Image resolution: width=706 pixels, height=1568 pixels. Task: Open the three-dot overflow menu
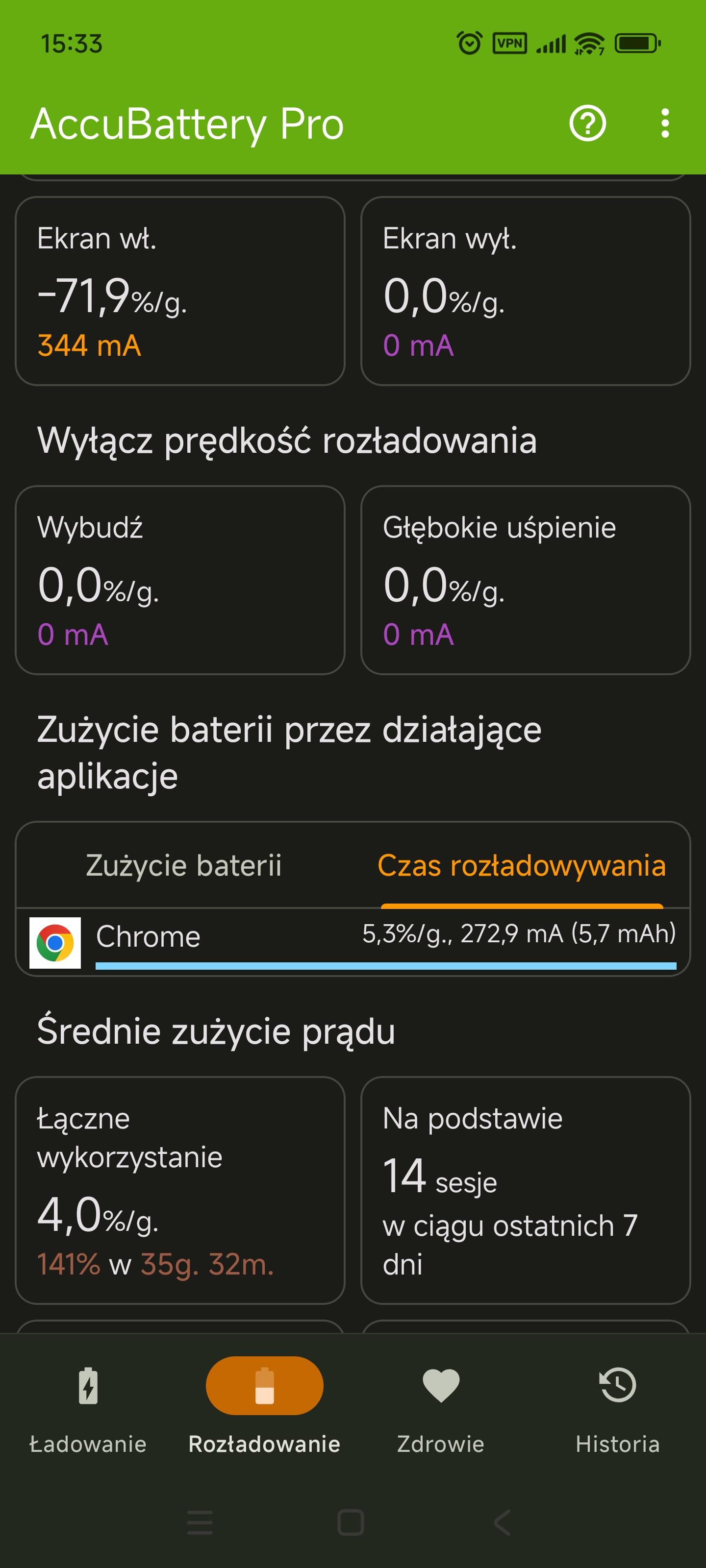tap(665, 123)
